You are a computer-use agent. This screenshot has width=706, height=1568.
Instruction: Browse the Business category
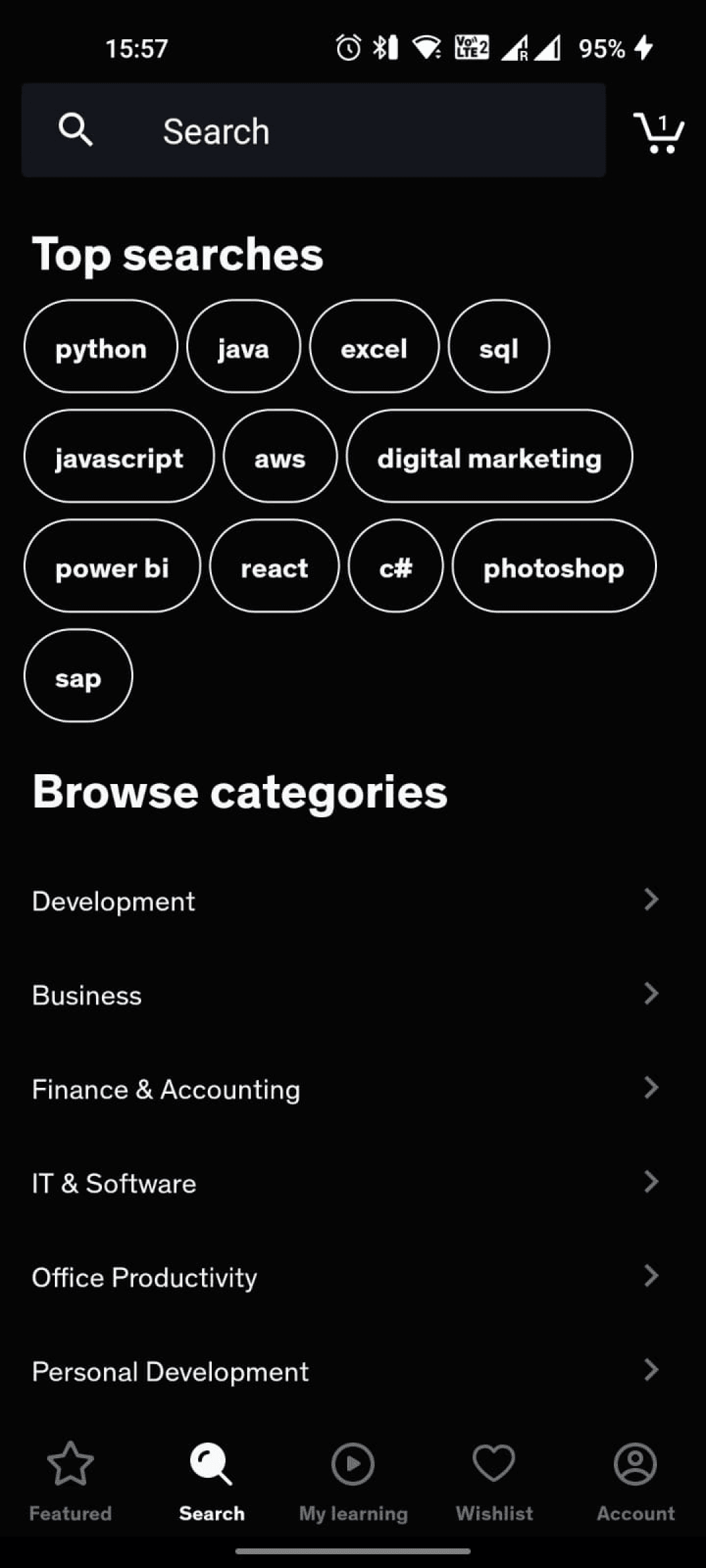(x=346, y=995)
